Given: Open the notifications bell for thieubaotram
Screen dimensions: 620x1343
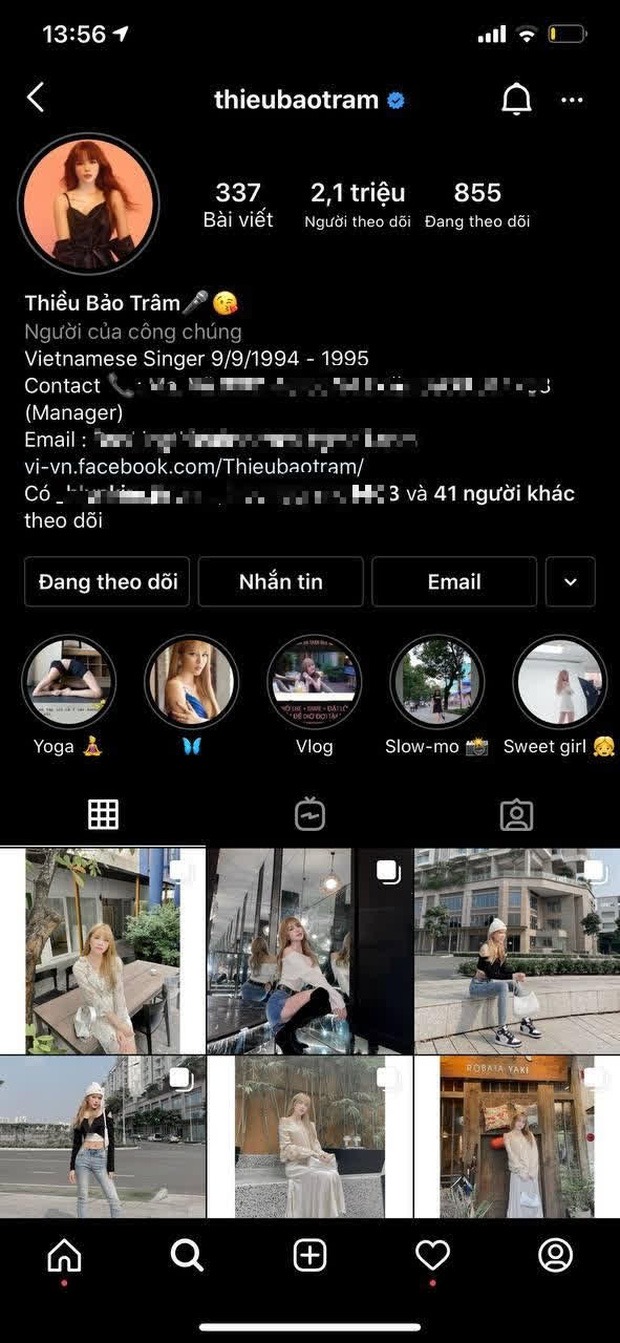Looking at the screenshot, I should [516, 99].
